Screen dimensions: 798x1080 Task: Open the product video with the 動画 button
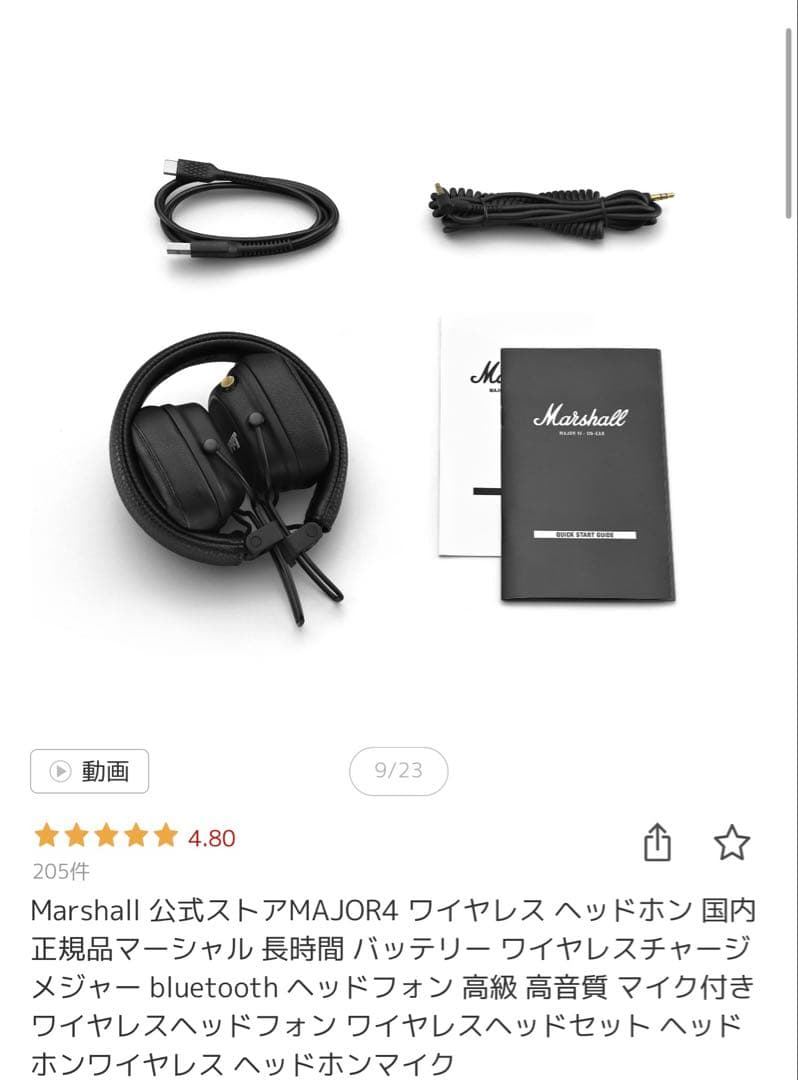click(x=88, y=770)
